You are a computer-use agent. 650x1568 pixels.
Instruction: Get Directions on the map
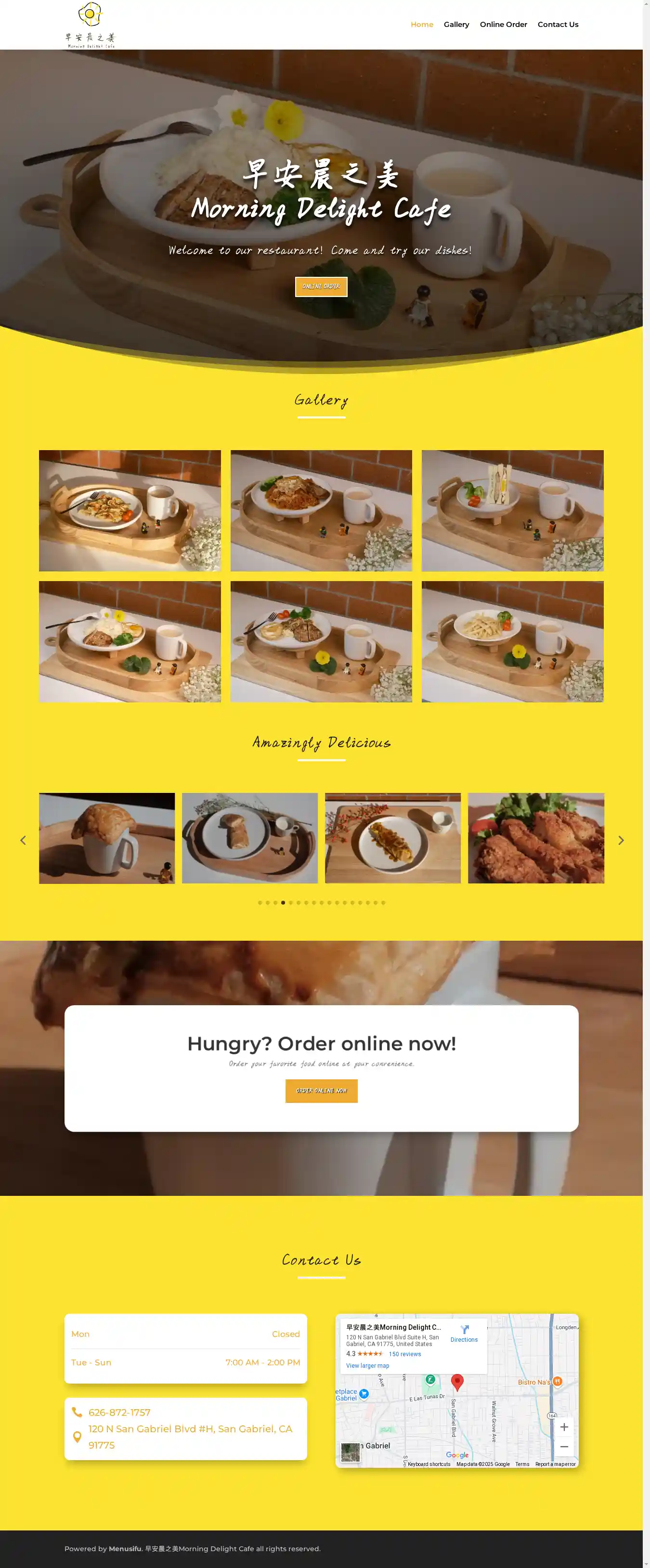[464, 1334]
